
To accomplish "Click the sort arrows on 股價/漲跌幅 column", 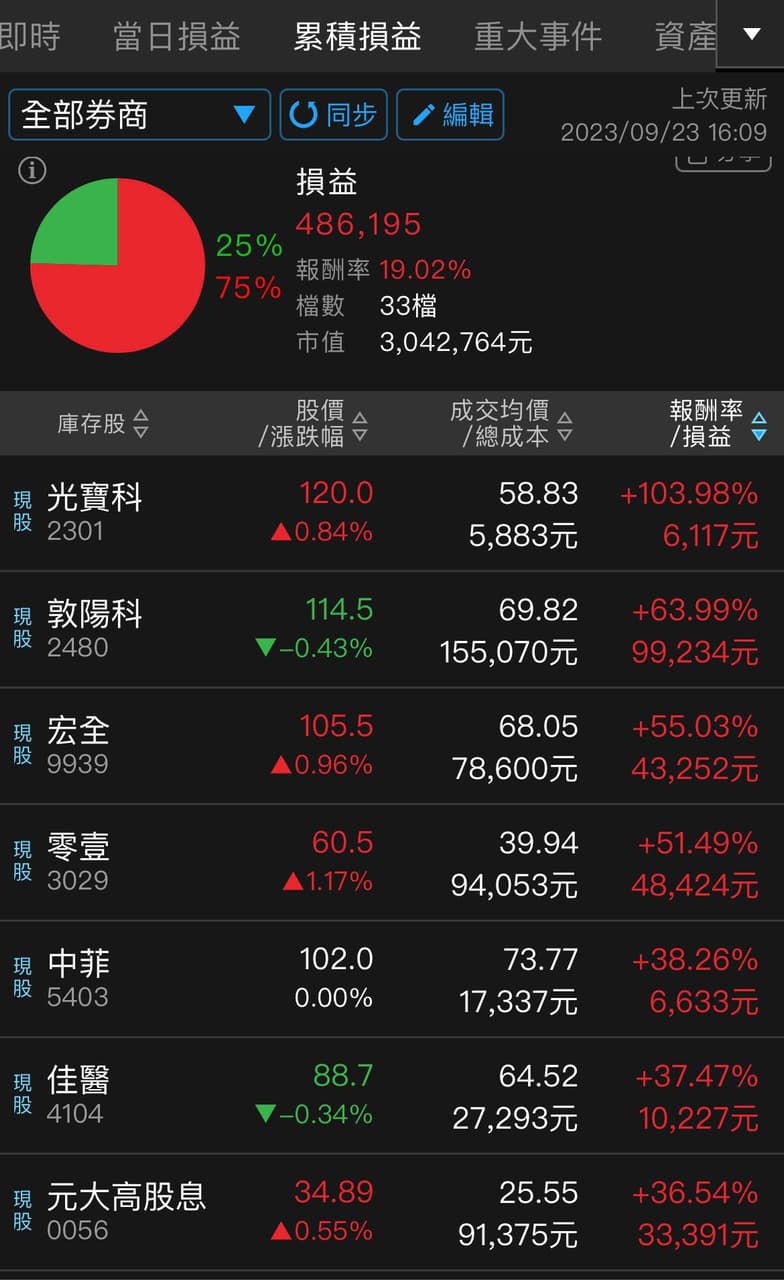I will point(363,424).
